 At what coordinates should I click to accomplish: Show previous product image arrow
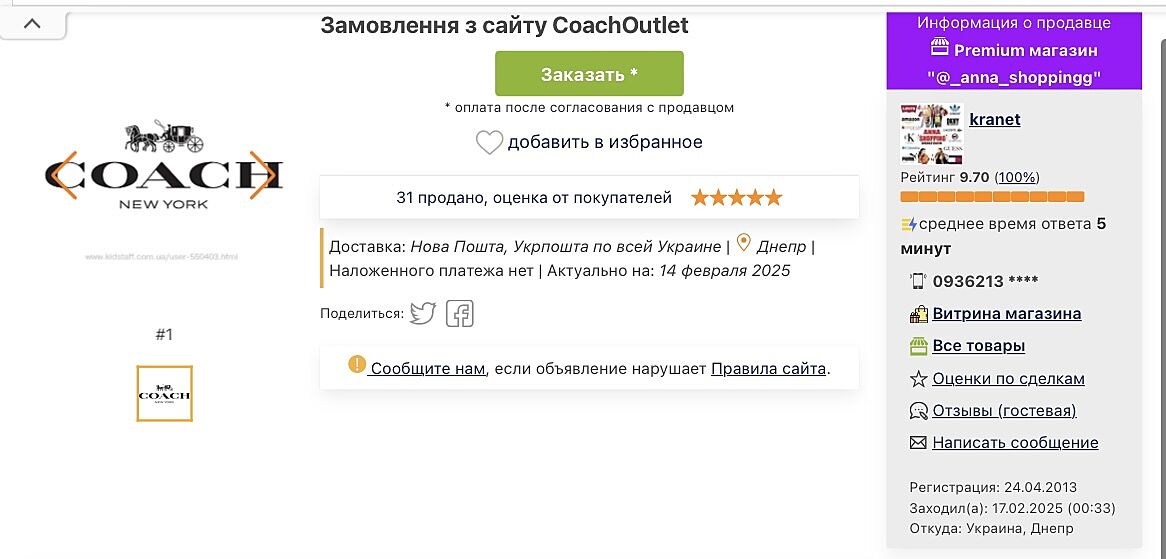point(64,175)
